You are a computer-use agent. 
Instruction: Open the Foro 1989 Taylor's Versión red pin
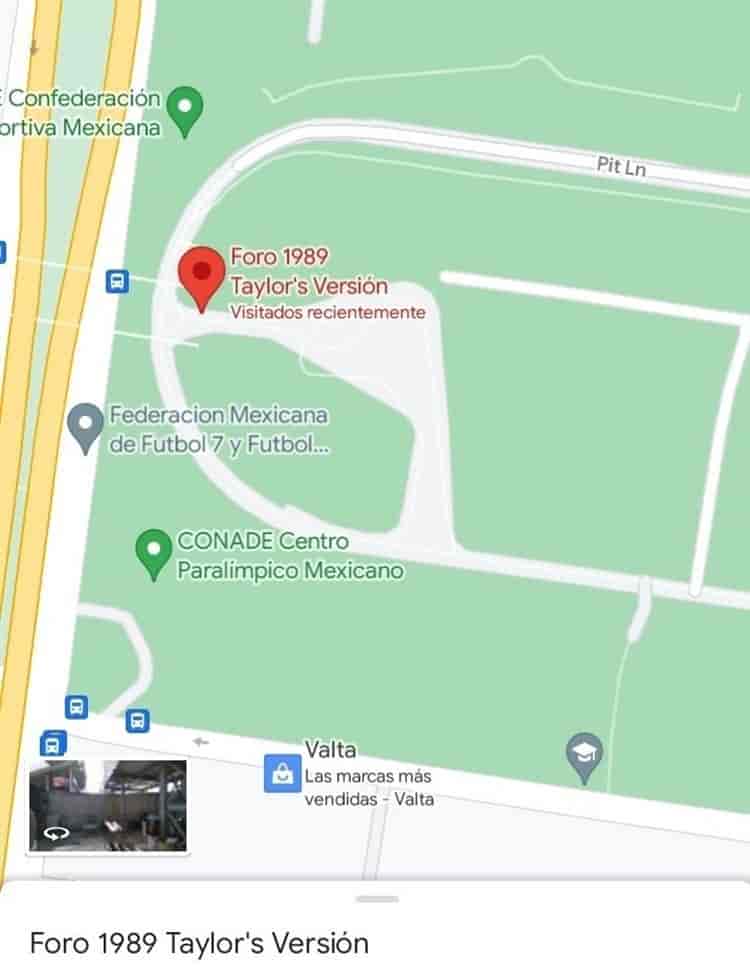point(203,274)
